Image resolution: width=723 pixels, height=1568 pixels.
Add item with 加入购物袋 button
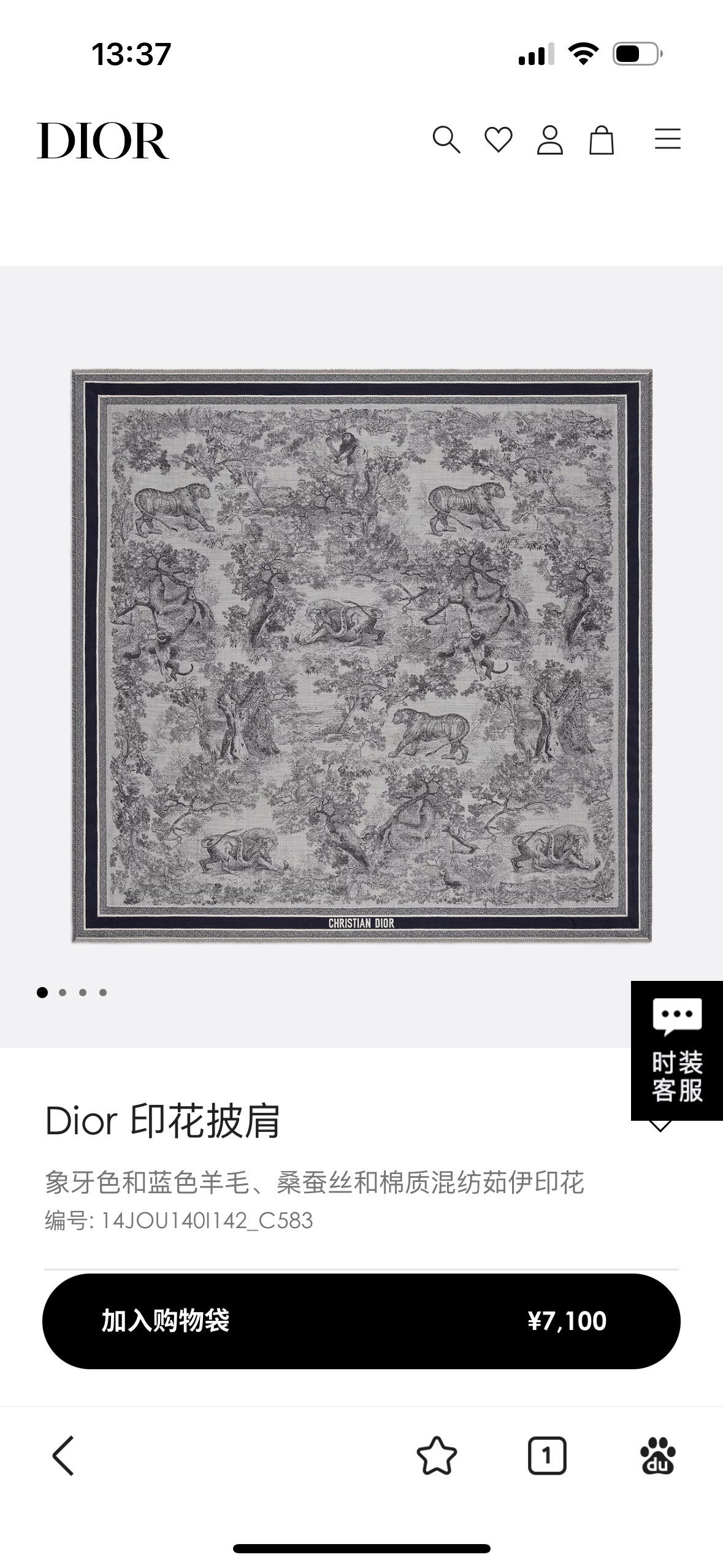click(x=361, y=1321)
